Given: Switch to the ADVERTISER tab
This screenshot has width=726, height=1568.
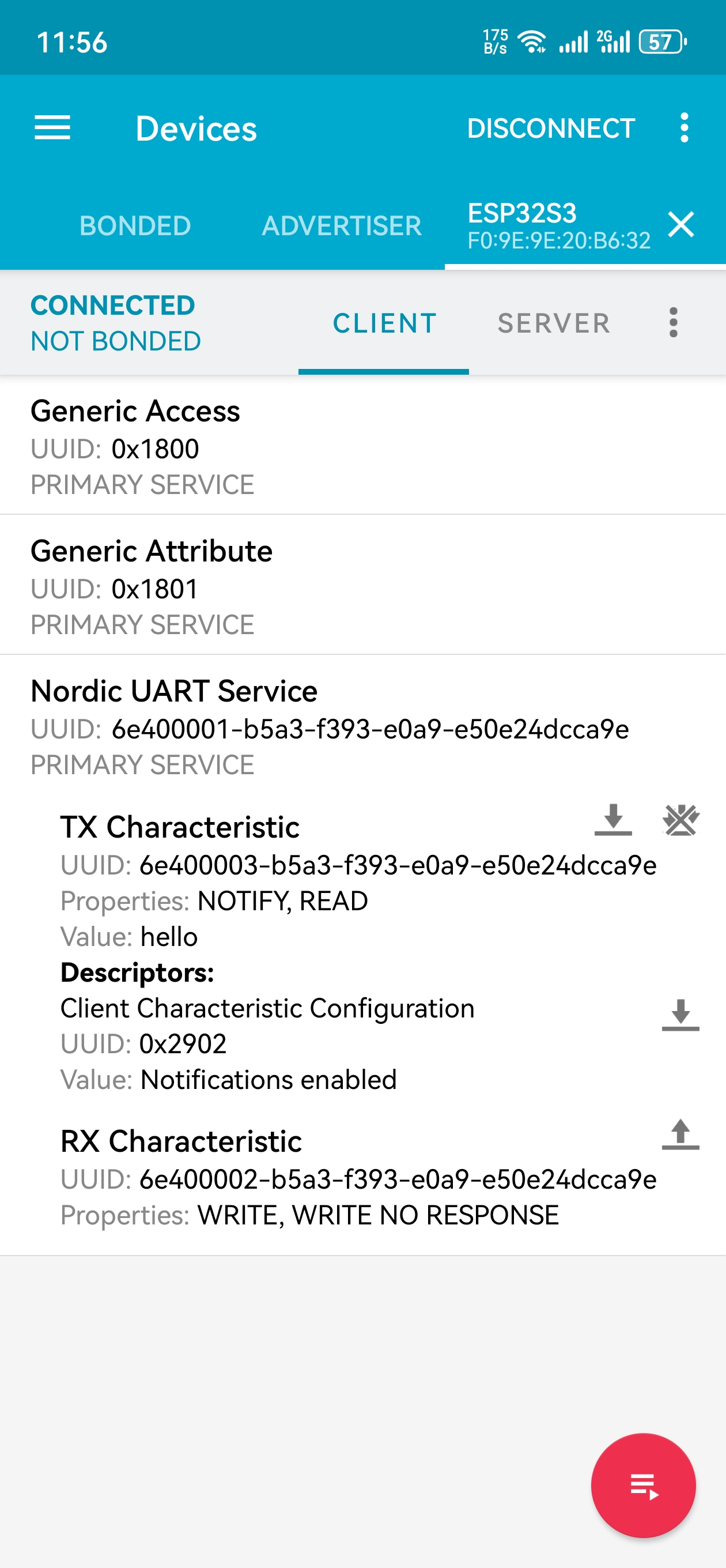Looking at the screenshot, I should coord(342,226).
